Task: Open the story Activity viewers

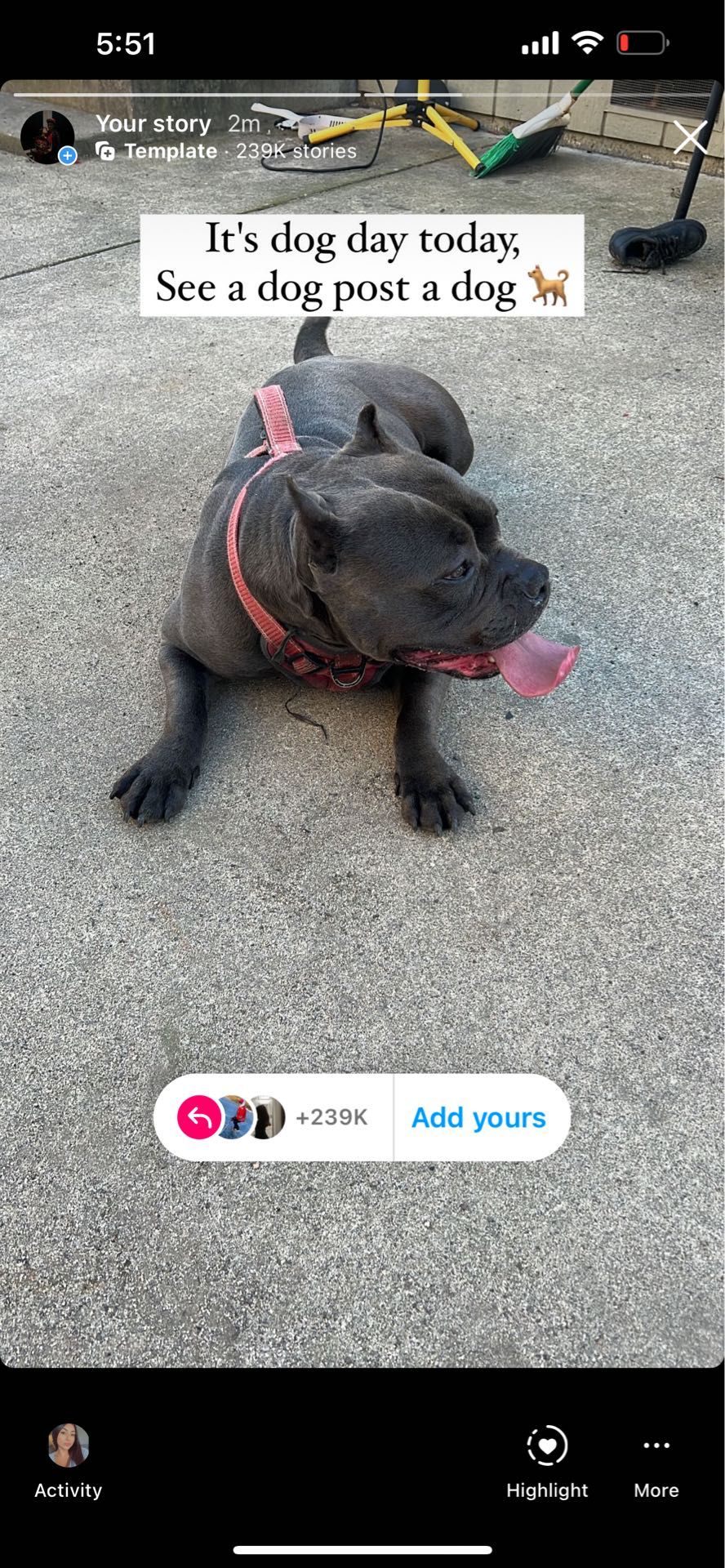Action: point(69,1461)
